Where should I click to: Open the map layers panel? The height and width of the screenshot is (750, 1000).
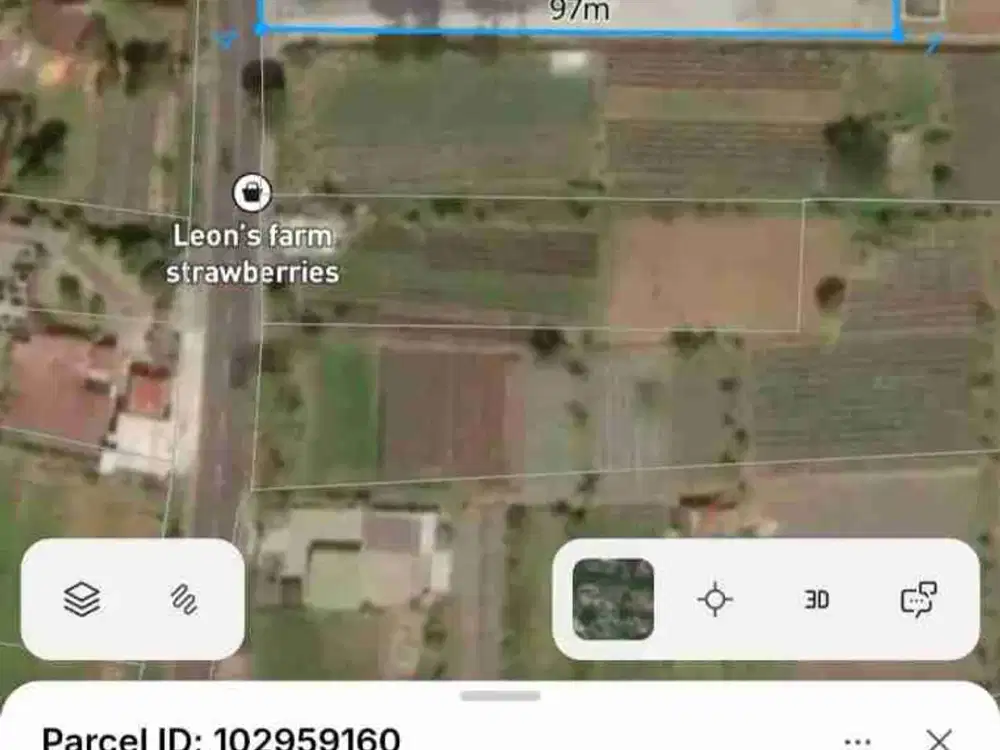82,600
